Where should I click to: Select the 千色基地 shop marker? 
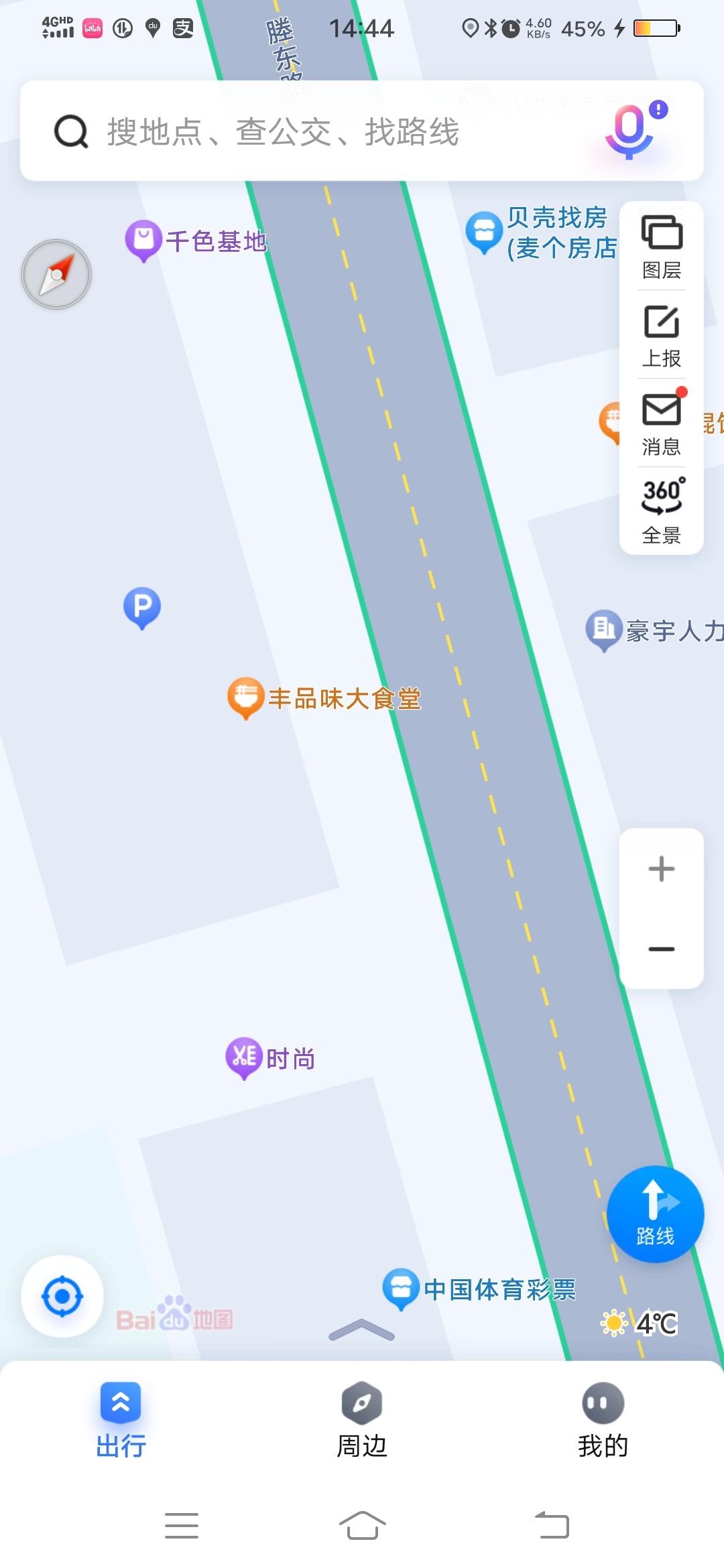coord(143,240)
